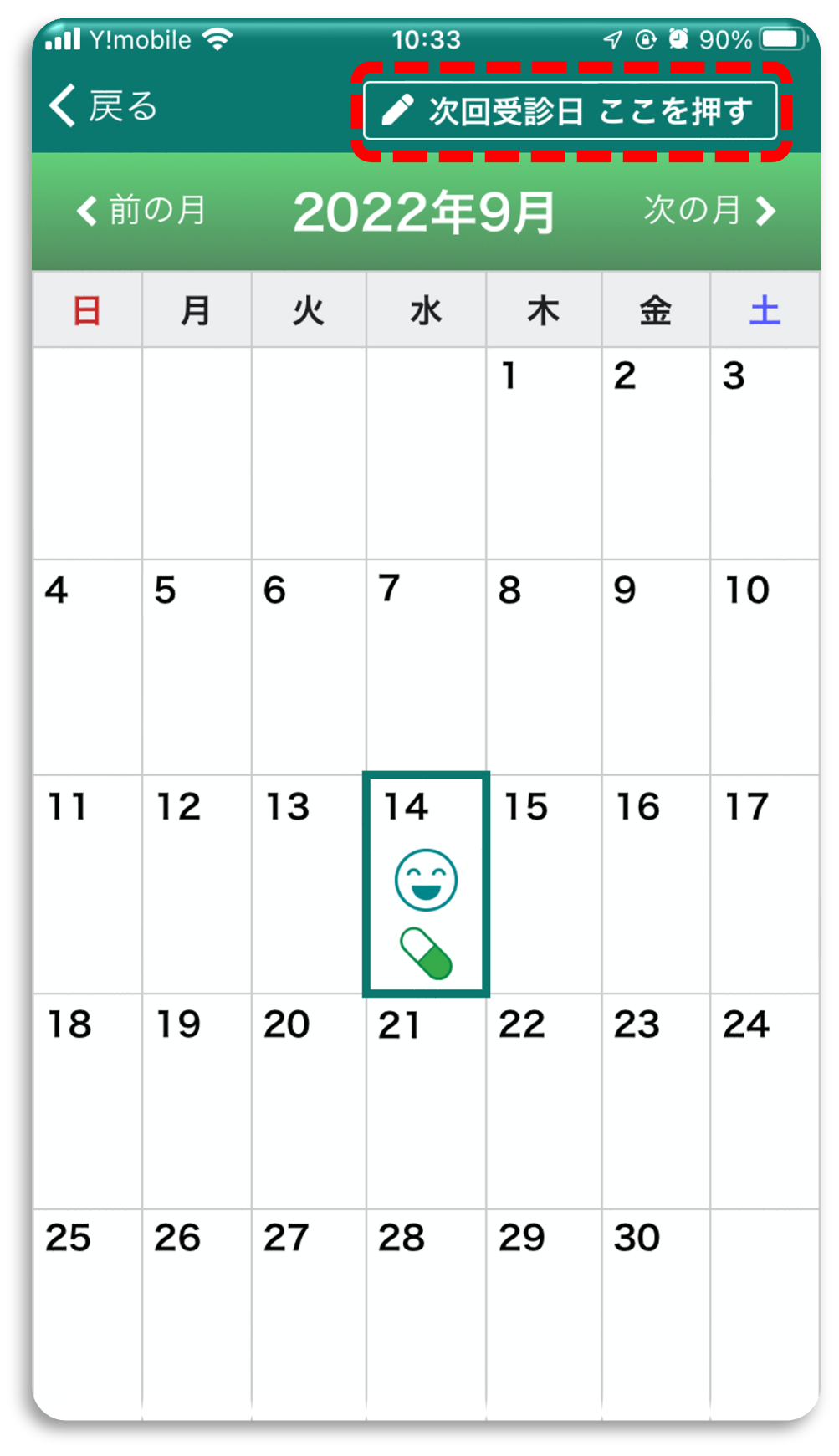Select September 5 on the calendar
839x1456 pixels.
[x=197, y=667]
